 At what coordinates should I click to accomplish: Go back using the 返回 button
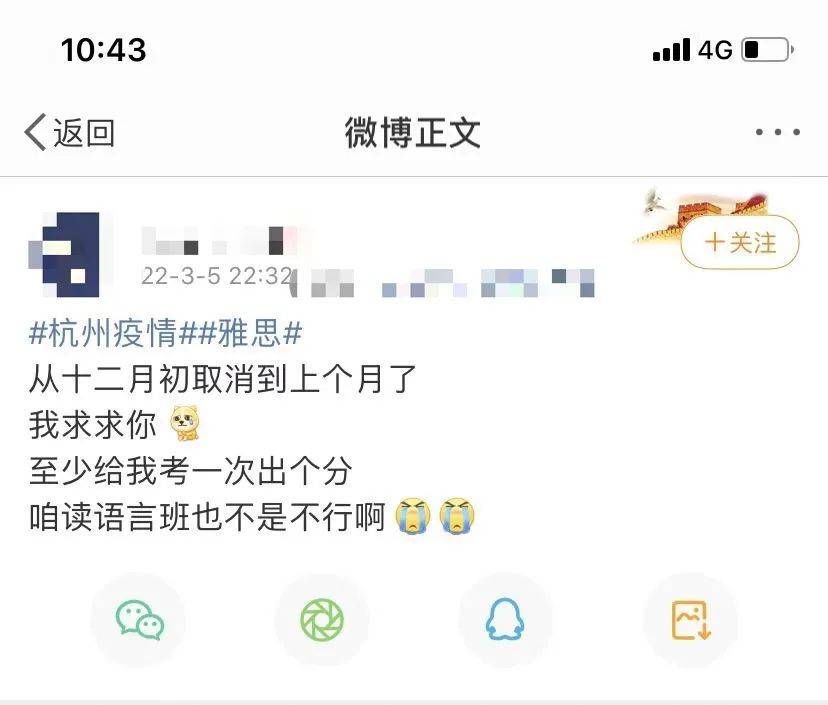pyautogui.click(x=70, y=132)
